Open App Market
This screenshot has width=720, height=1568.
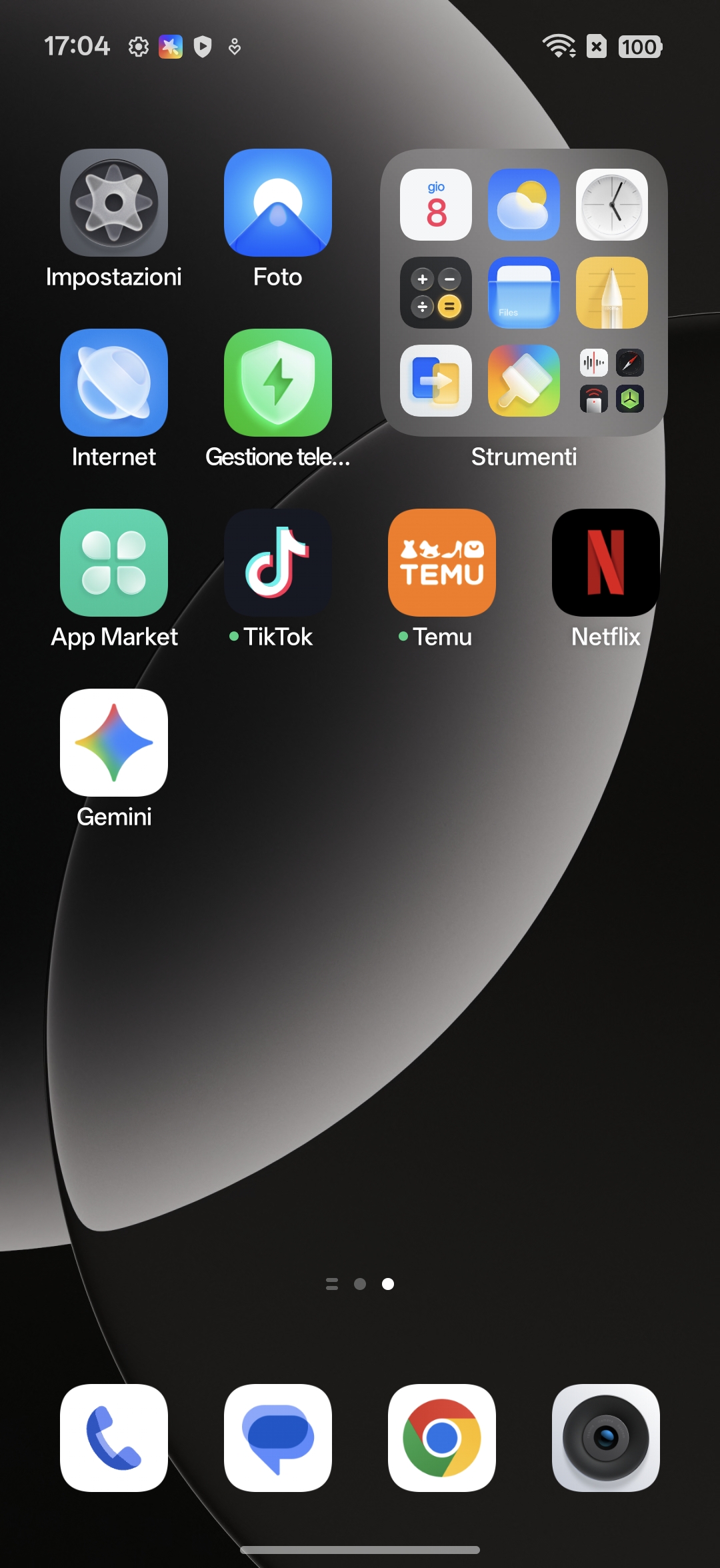114,563
